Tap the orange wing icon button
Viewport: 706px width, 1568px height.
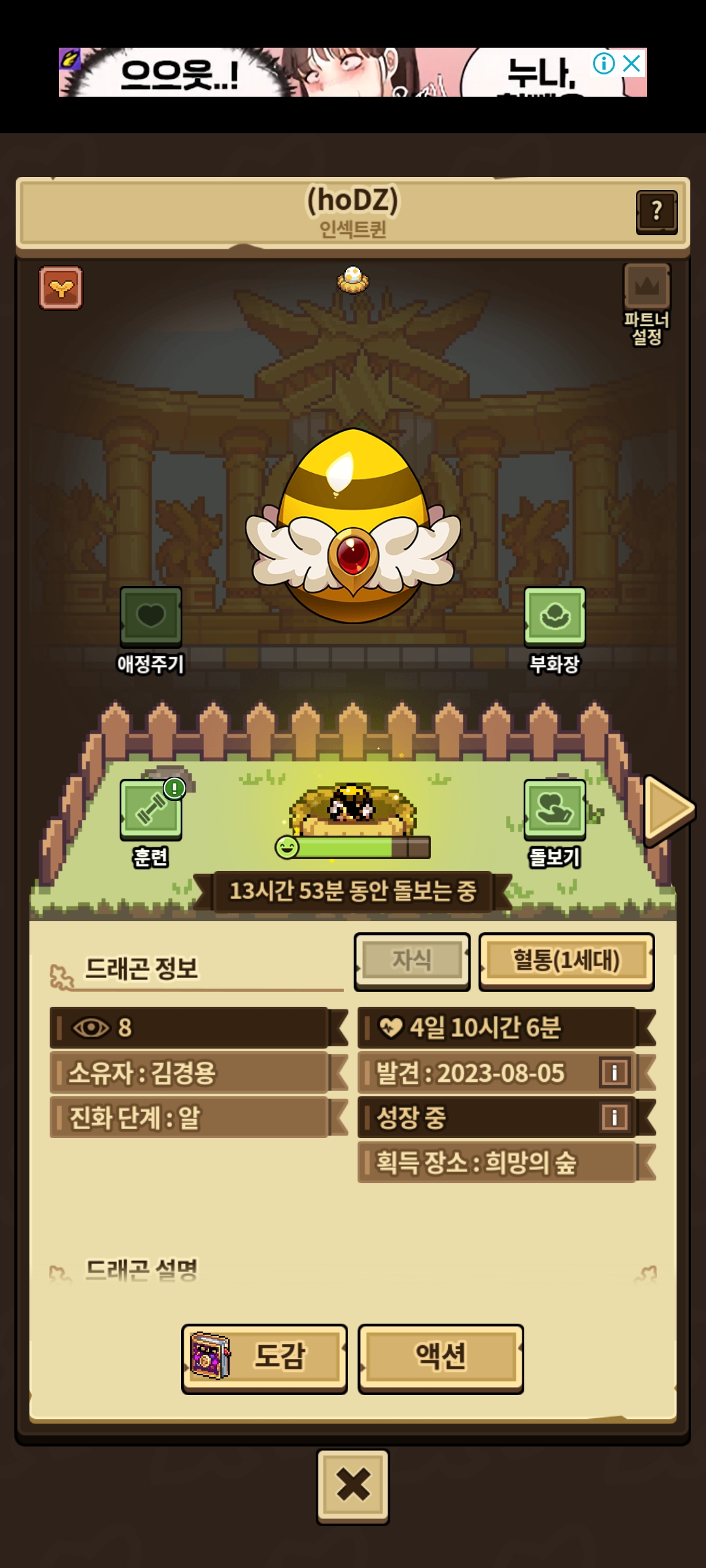click(61, 287)
